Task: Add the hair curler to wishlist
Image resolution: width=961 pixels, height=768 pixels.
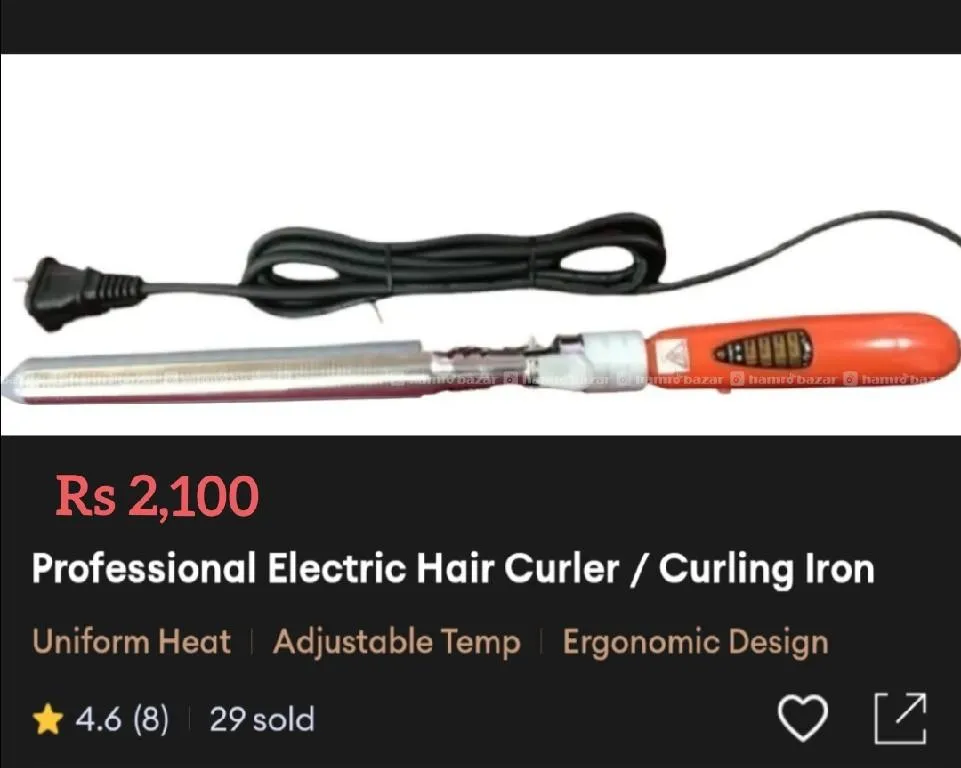Action: click(x=802, y=718)
